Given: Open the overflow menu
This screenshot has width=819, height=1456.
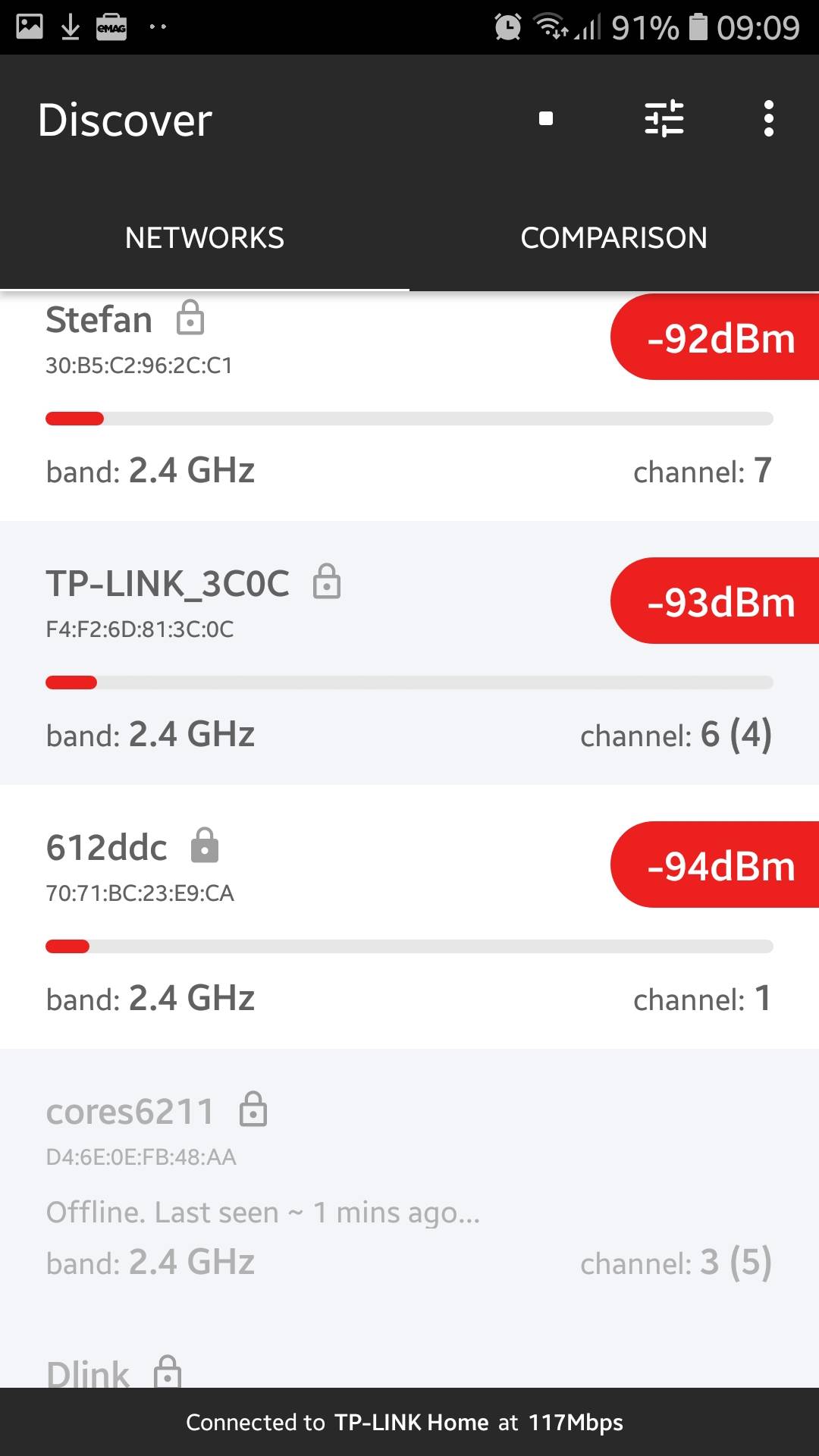Looking at the screenshot, I should coord(768,119).
